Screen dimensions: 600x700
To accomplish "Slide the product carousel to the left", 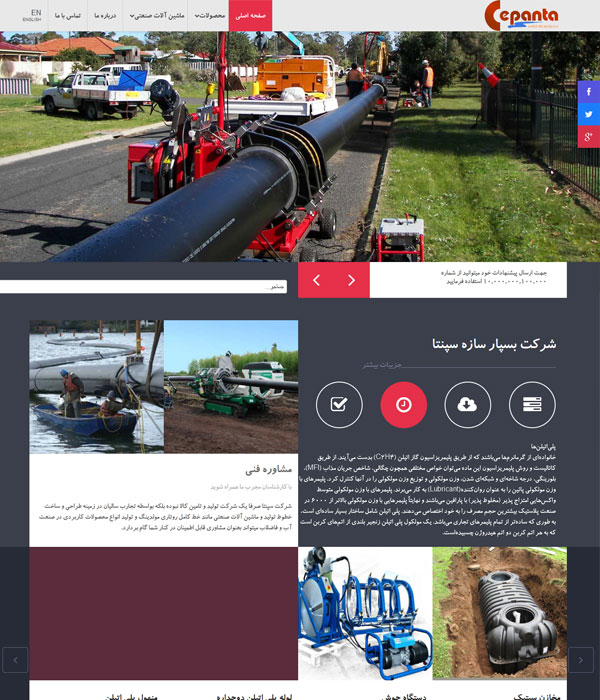I will [15, 659].
